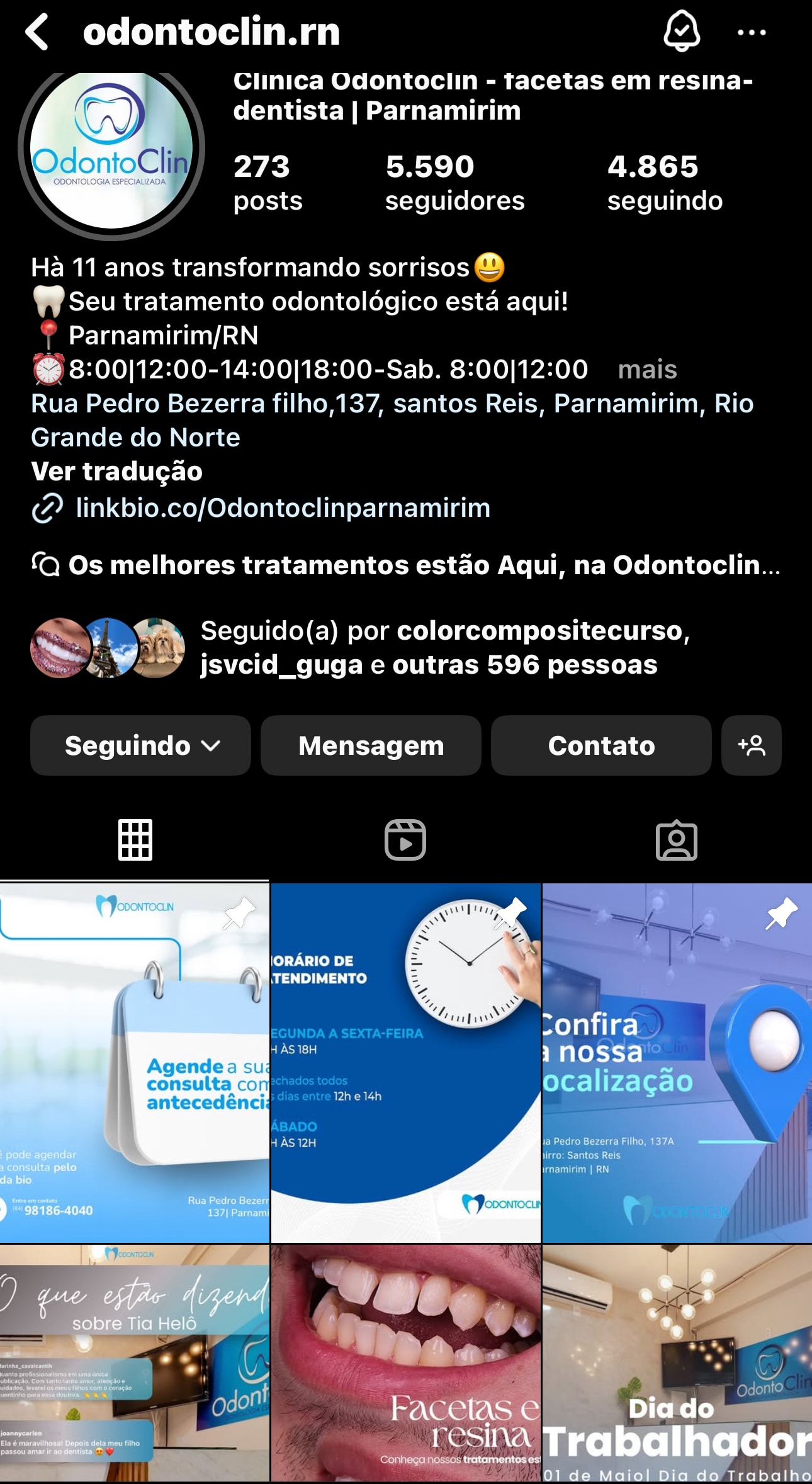
Task: Show suggested accounts with add-person icon
Action: tap(751, 745)
